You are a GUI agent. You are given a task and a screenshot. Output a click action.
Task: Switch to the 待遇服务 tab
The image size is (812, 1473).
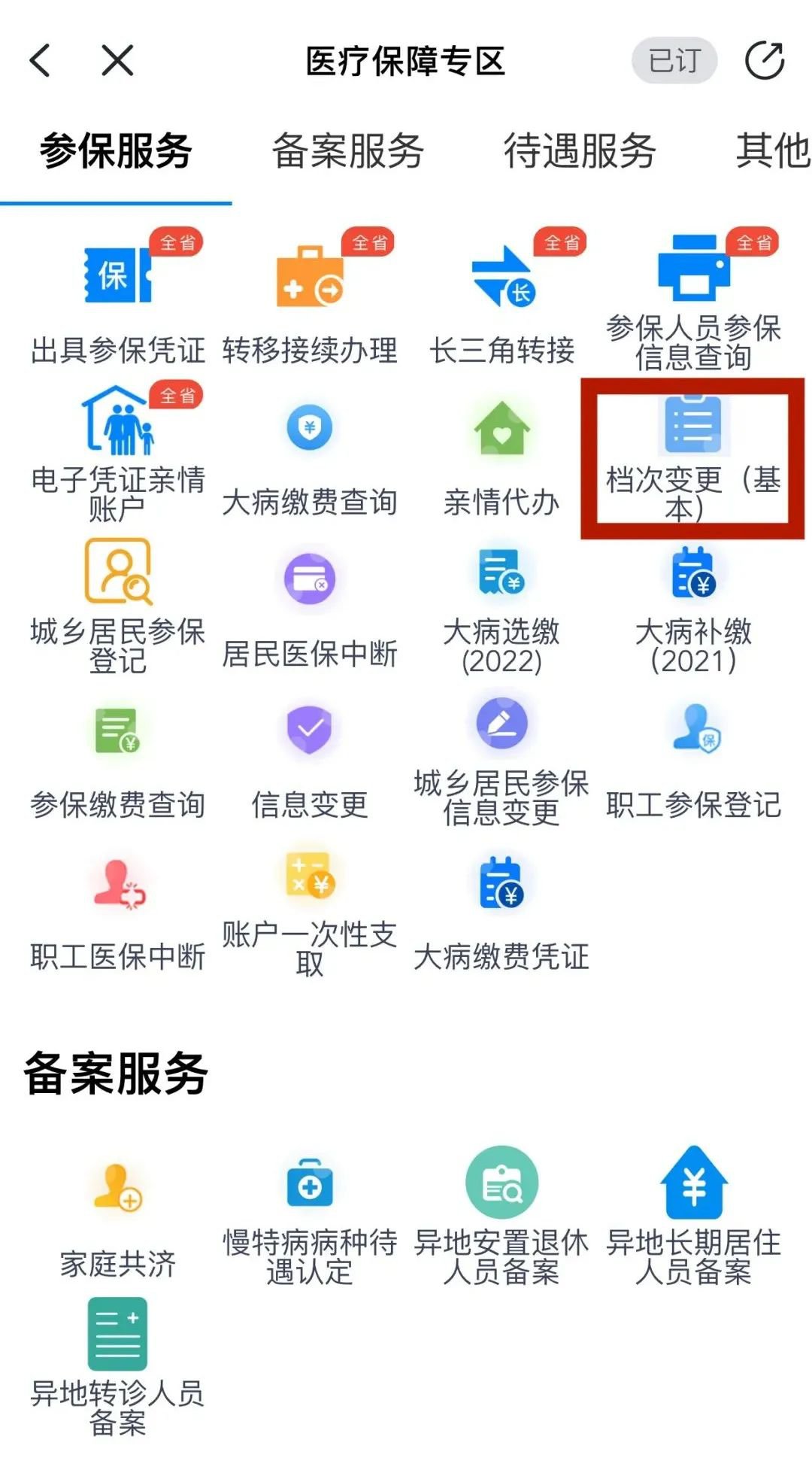pyautogui.click(x=579, y=150)
